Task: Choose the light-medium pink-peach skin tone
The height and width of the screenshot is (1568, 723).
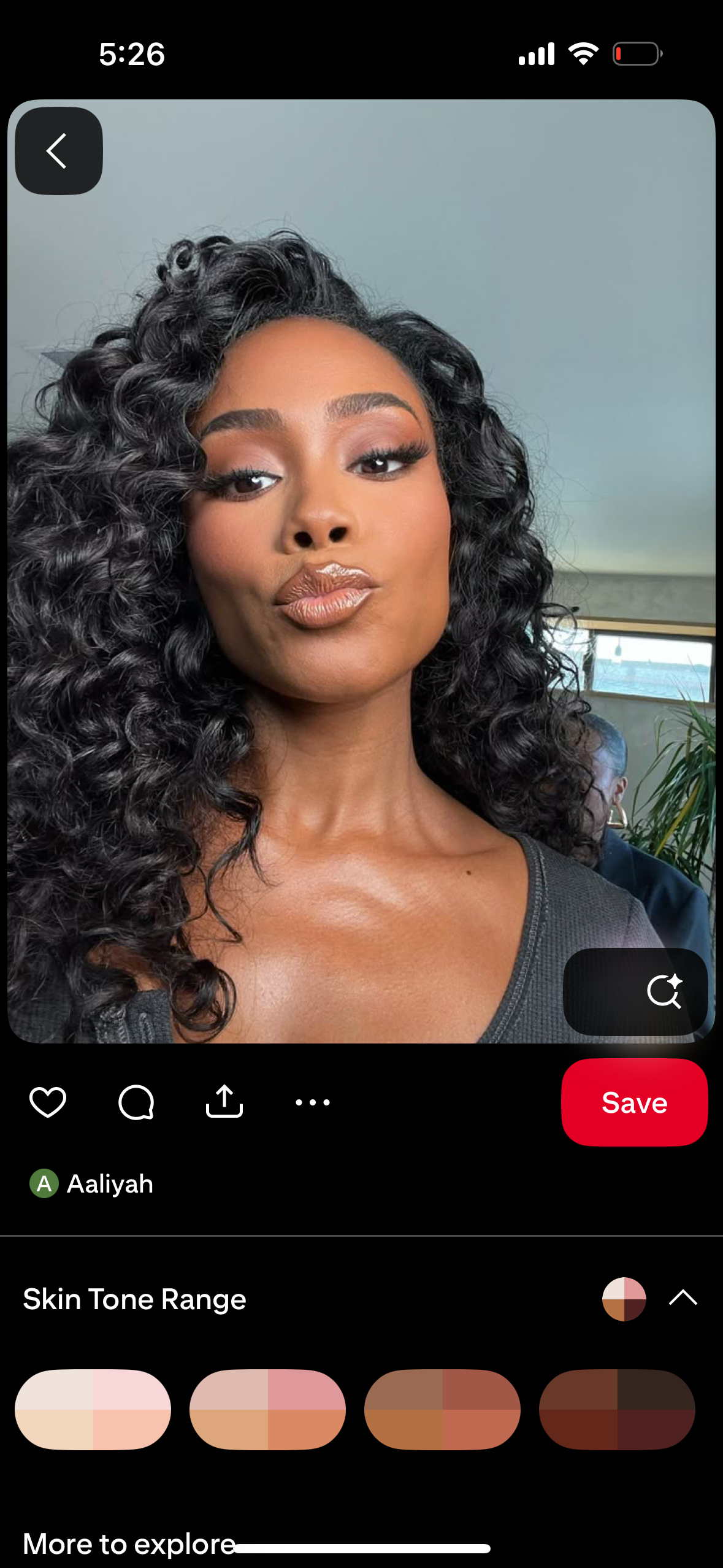Action: coord(267,1409)
